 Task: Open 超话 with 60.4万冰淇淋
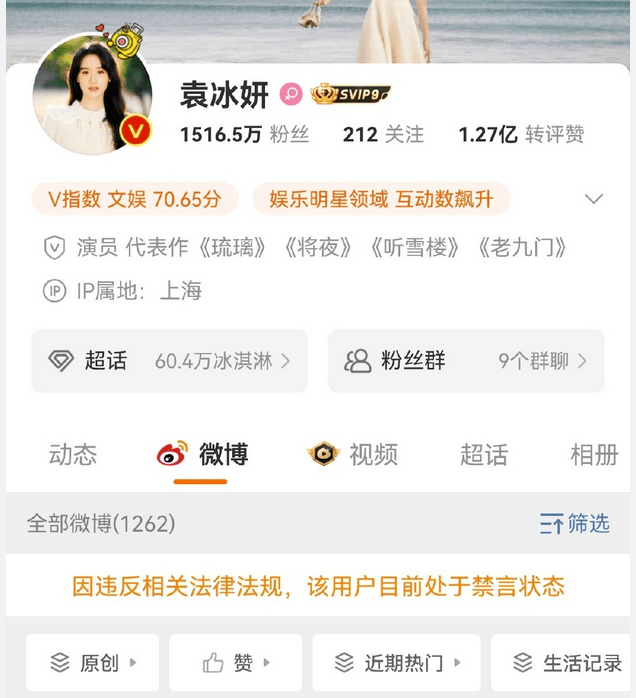tap(169, 361)
